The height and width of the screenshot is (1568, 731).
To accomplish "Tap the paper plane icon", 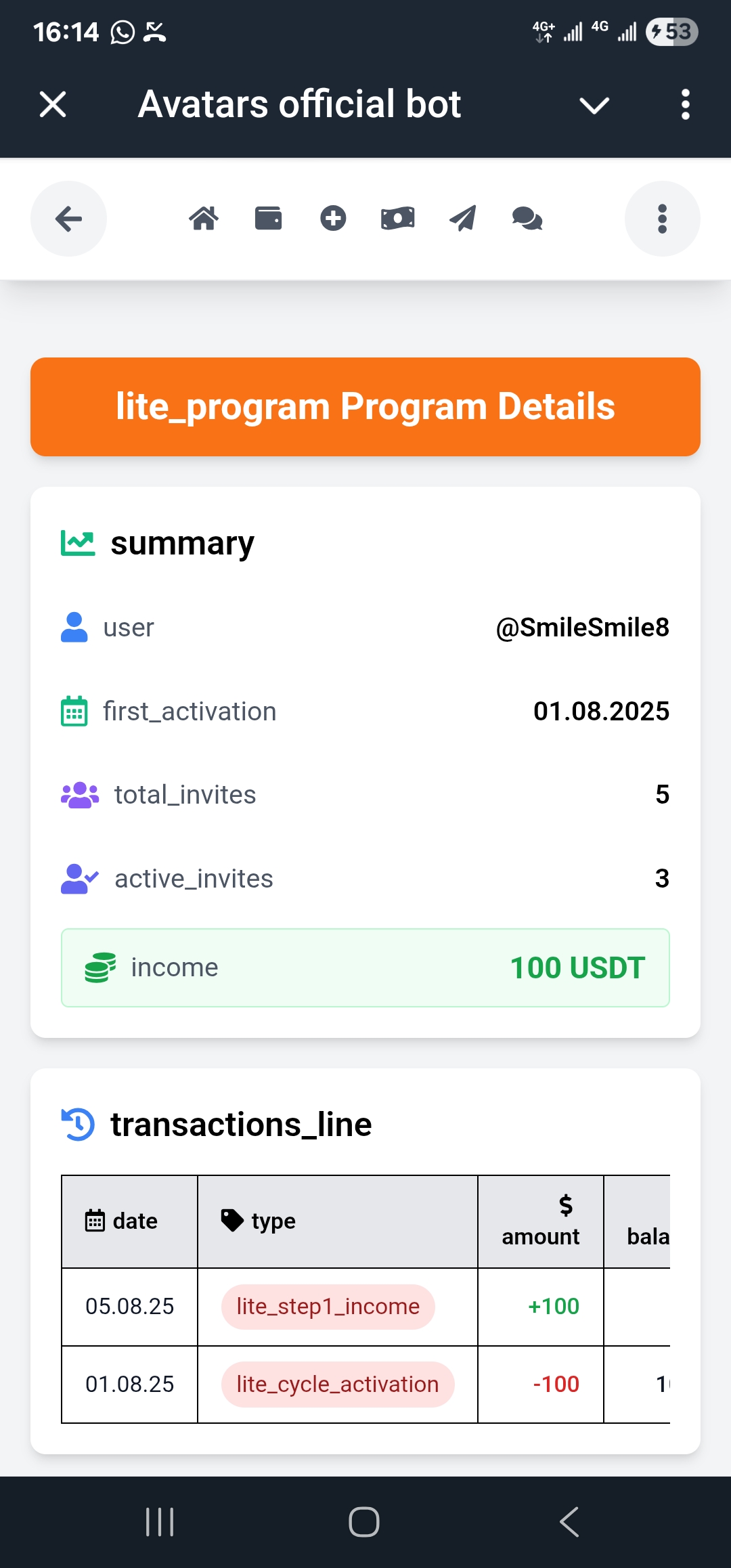I will coord(463,219).
